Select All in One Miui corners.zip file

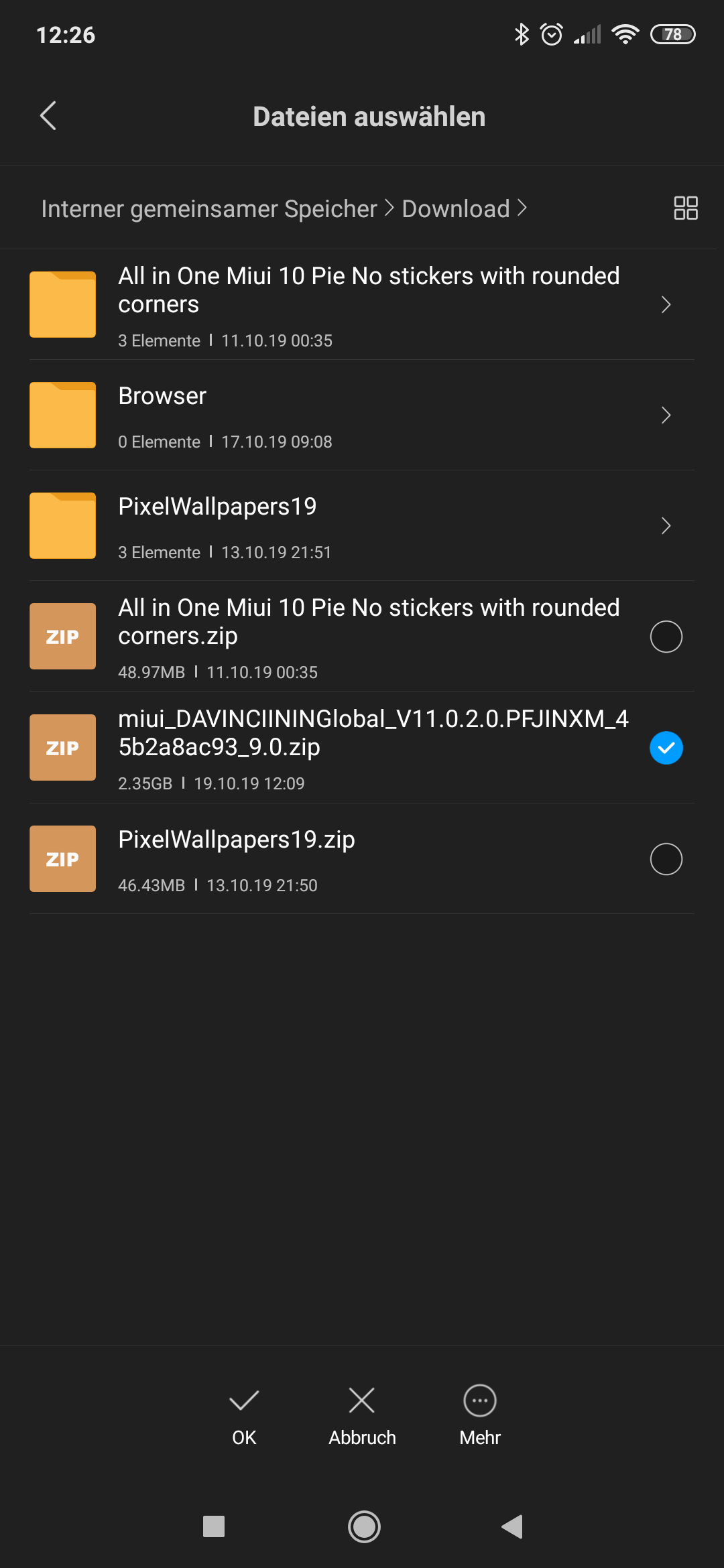pos(666,637)
